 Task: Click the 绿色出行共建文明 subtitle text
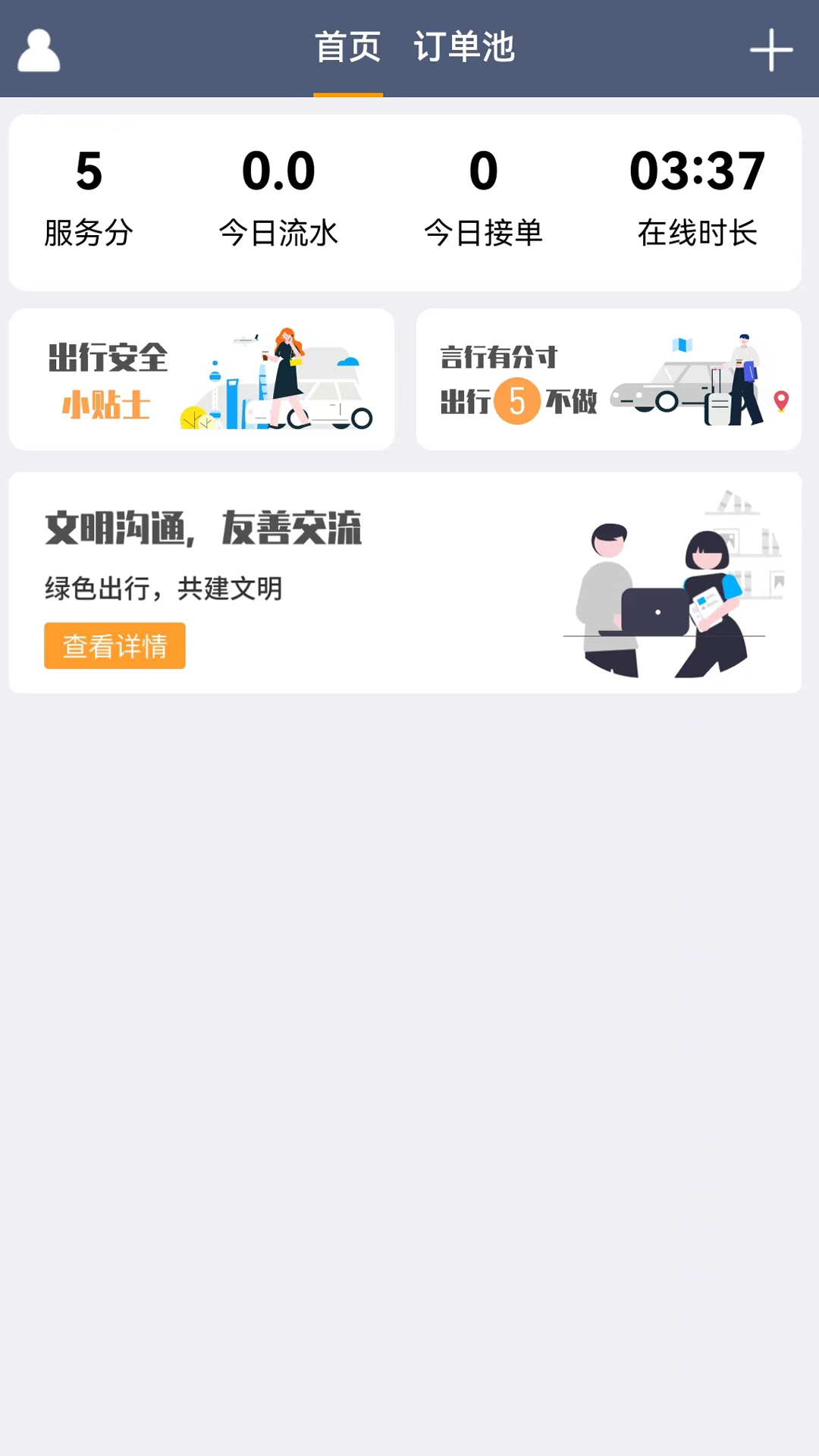(162, 588)
